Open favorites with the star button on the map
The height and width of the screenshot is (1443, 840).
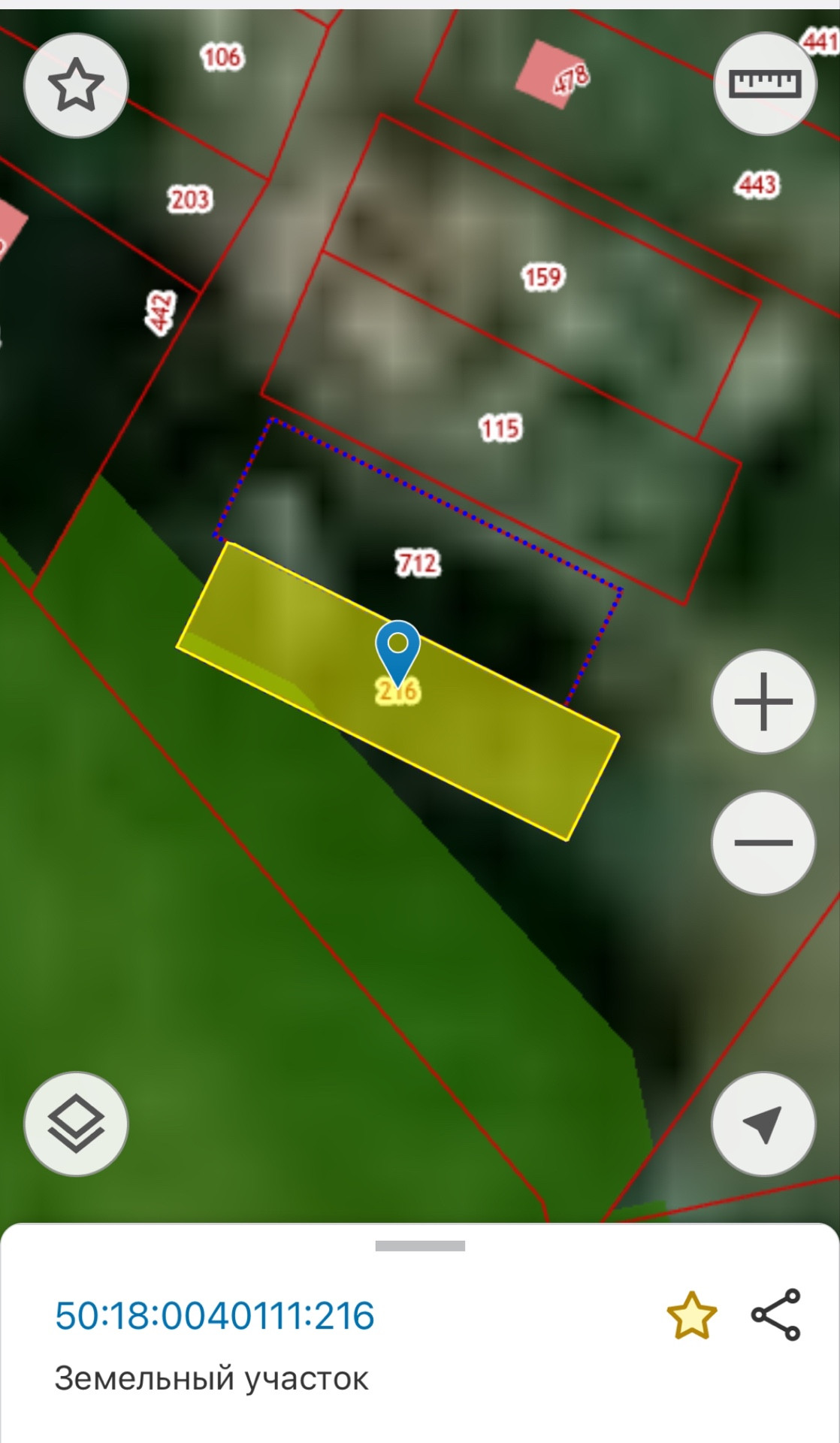pyautogui.click(x=76, y=86)
